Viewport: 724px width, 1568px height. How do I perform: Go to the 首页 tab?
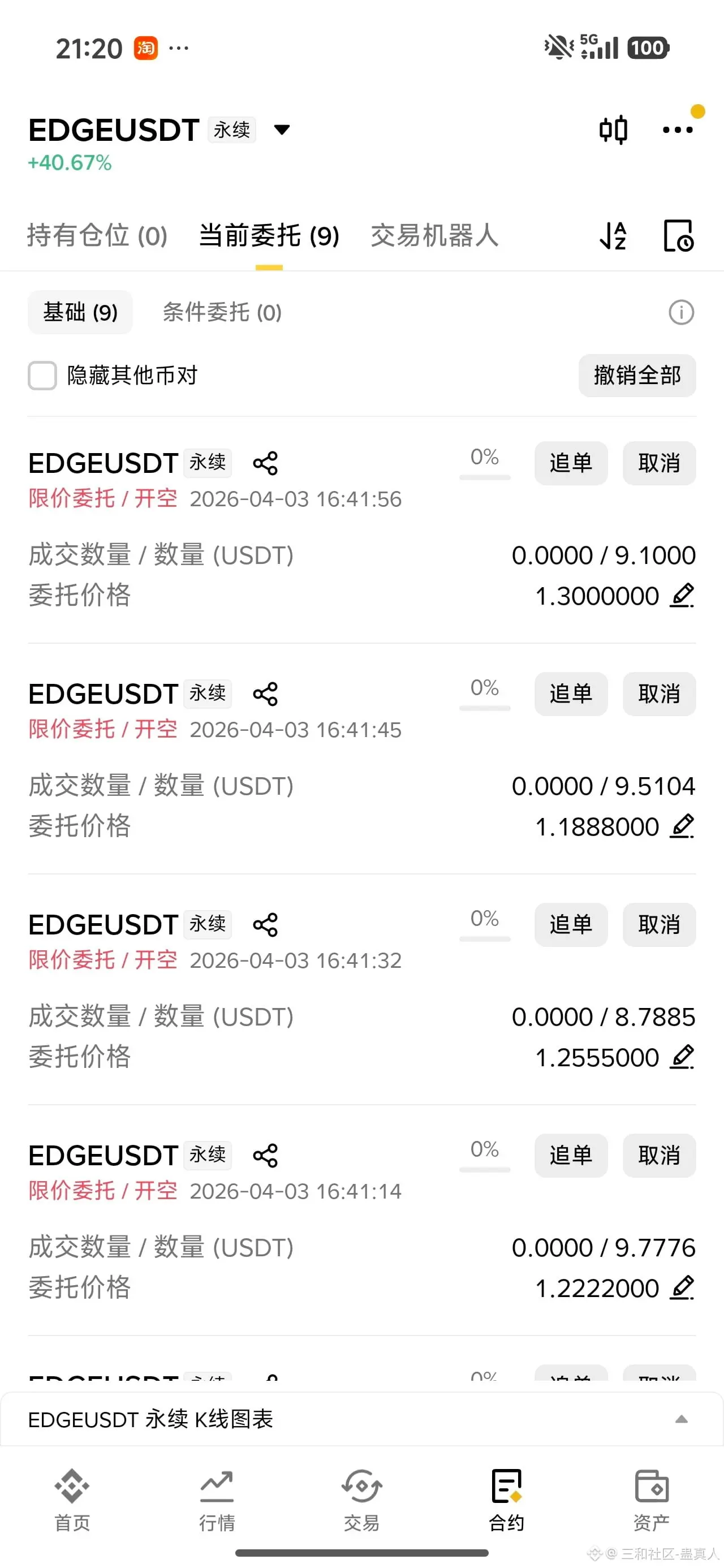(72, 1498)
